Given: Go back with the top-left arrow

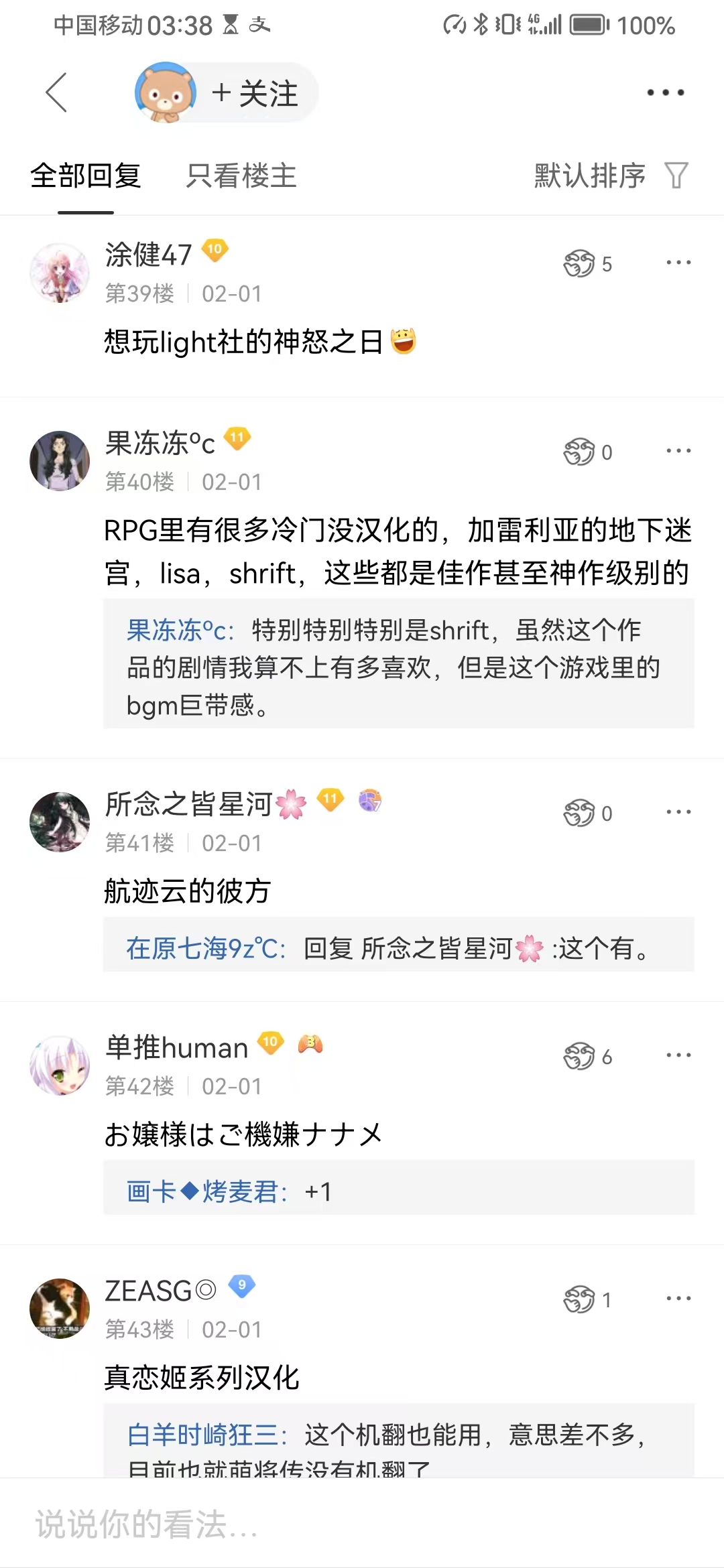Looking at the screenshot, I should click(56, 92).
